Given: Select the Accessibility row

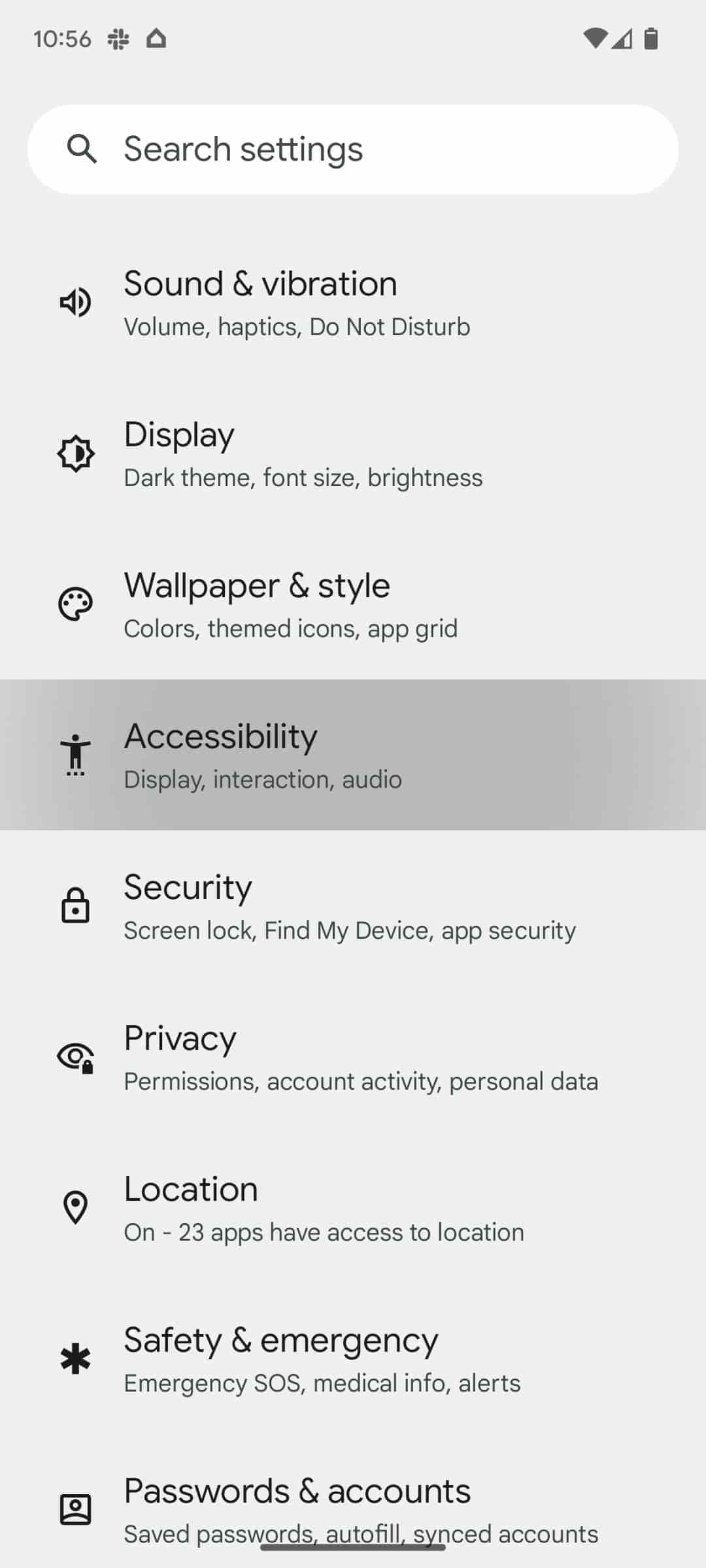Looking at the screenshot, I should tap(353, 755).
